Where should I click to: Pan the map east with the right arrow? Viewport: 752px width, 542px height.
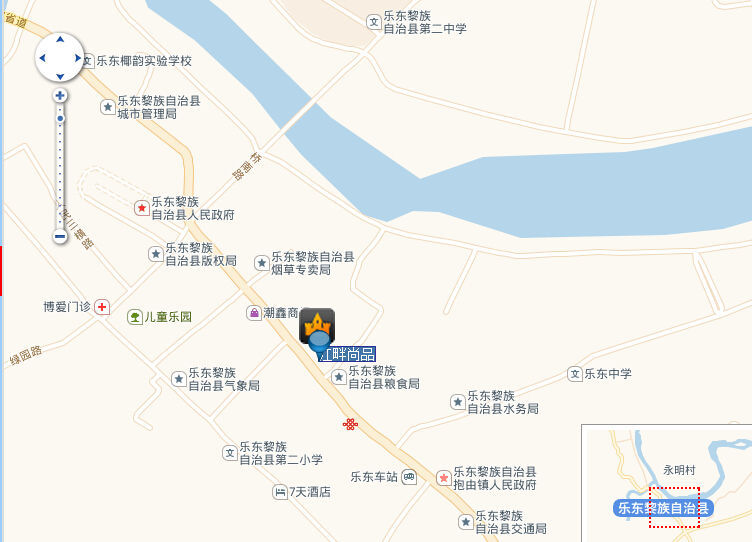pos(78,58)
